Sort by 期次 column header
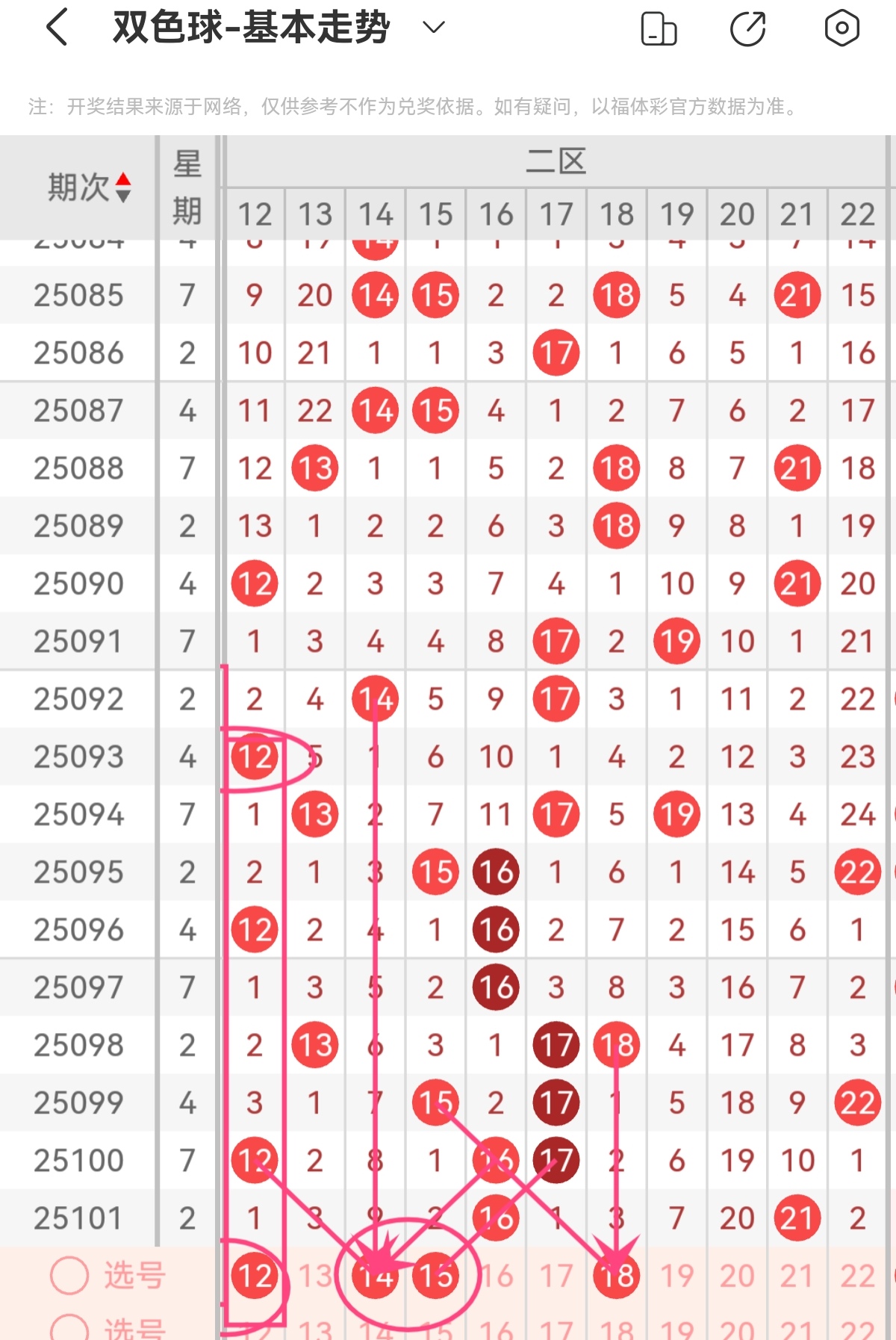This screenshot has height=1340, width=896. [x=89, y=187]
